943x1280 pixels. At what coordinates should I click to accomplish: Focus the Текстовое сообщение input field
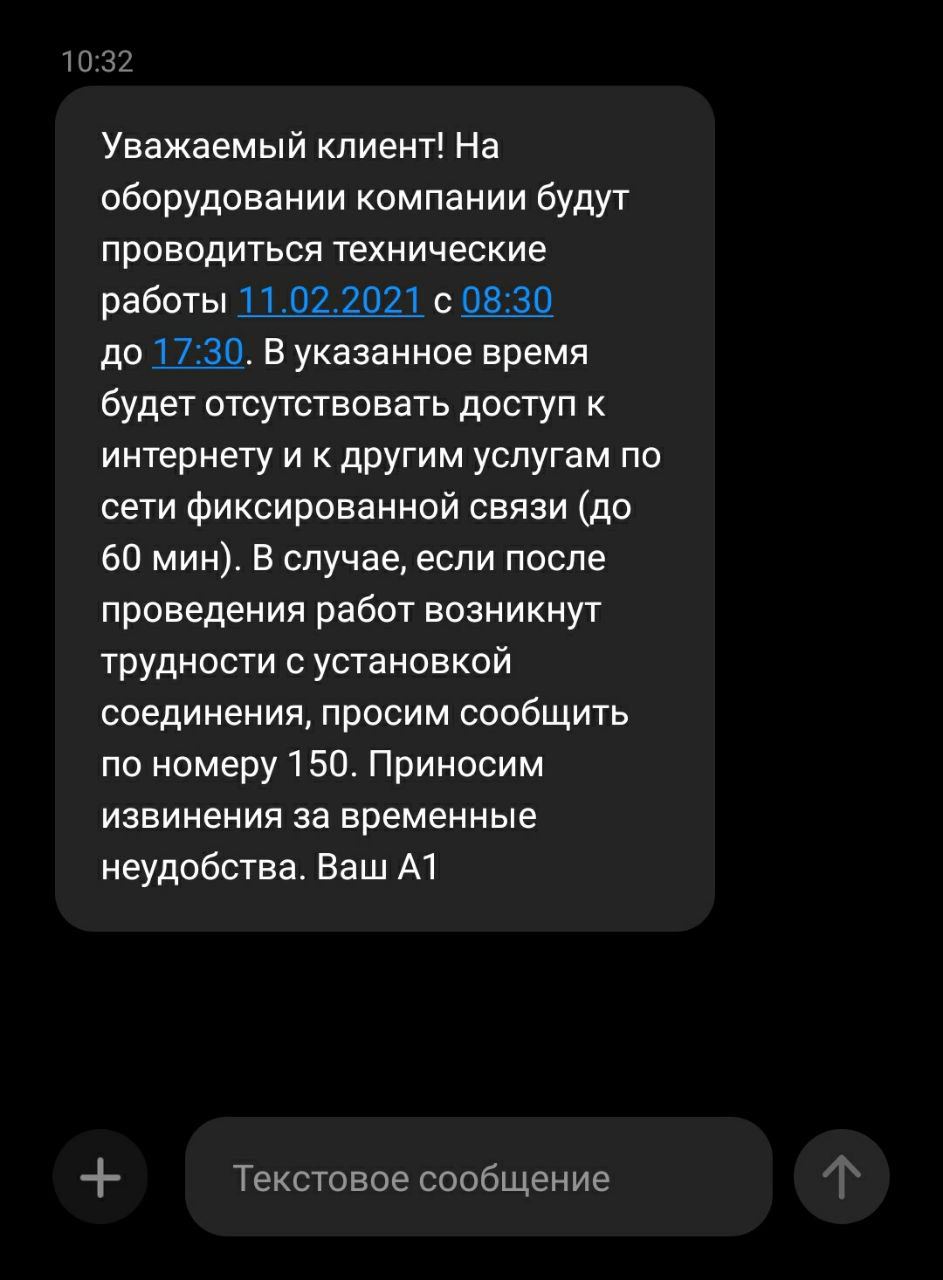pyautogui.click(x=478, y=1177)
